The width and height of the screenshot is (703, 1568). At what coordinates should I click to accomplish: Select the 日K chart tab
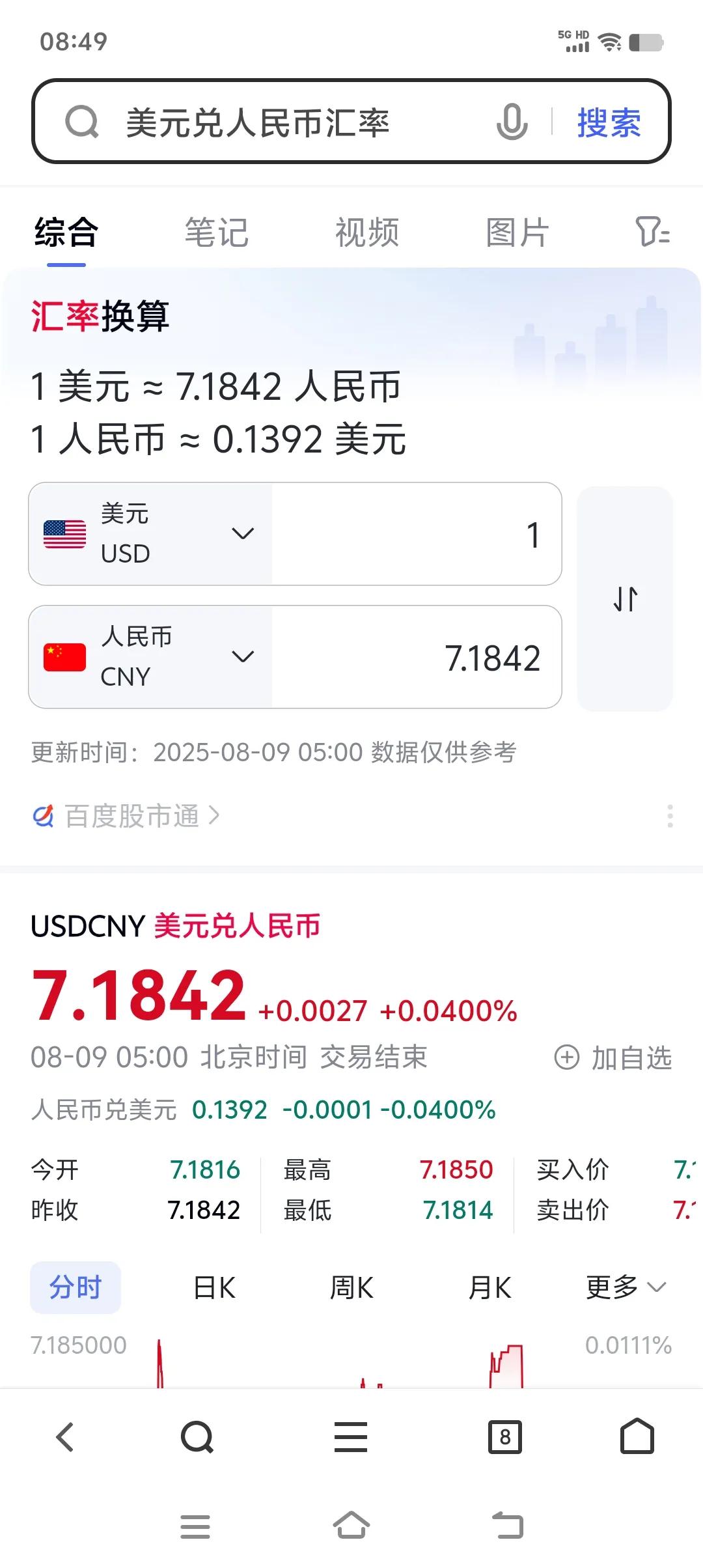tap(214, 1287)
